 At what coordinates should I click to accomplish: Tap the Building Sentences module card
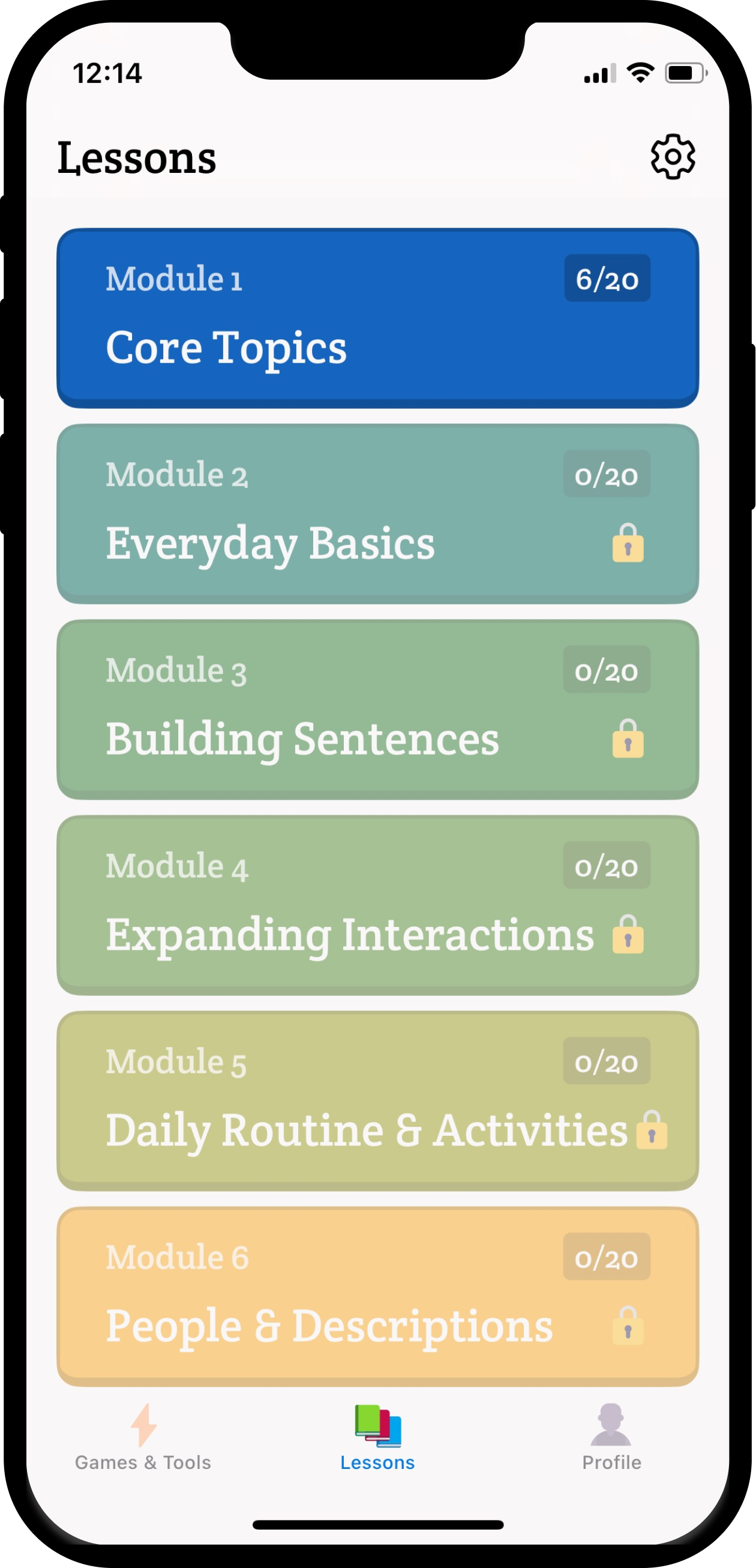click(377, 709)
